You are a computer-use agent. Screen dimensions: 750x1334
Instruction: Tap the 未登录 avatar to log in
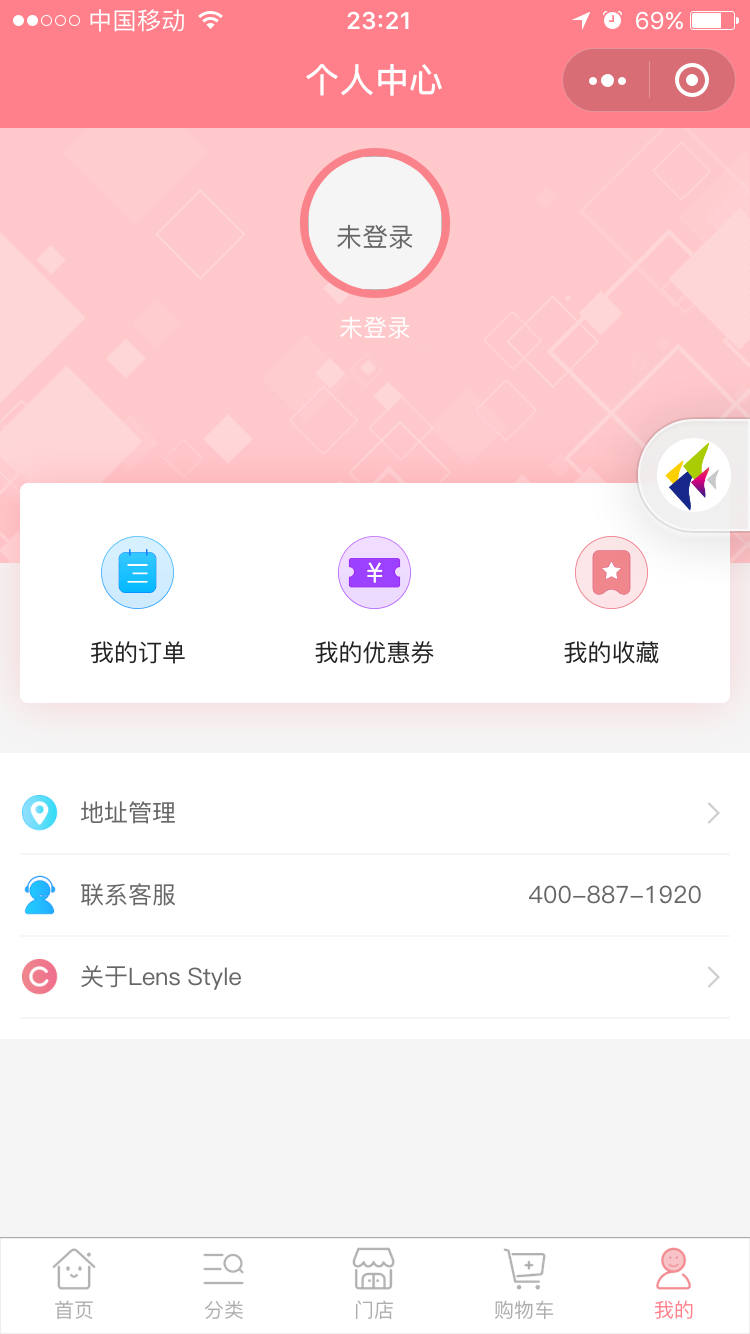coord(375,223)
